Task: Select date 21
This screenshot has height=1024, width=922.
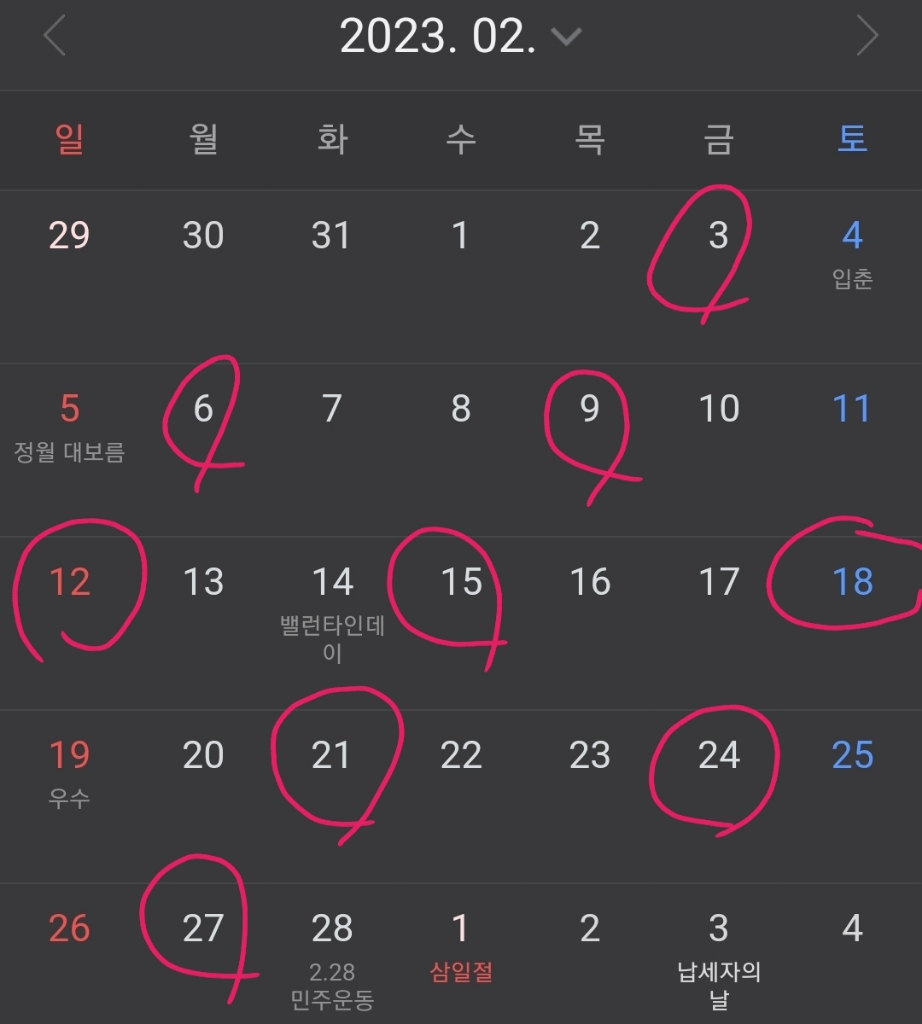Action: (x=332, y=755)
